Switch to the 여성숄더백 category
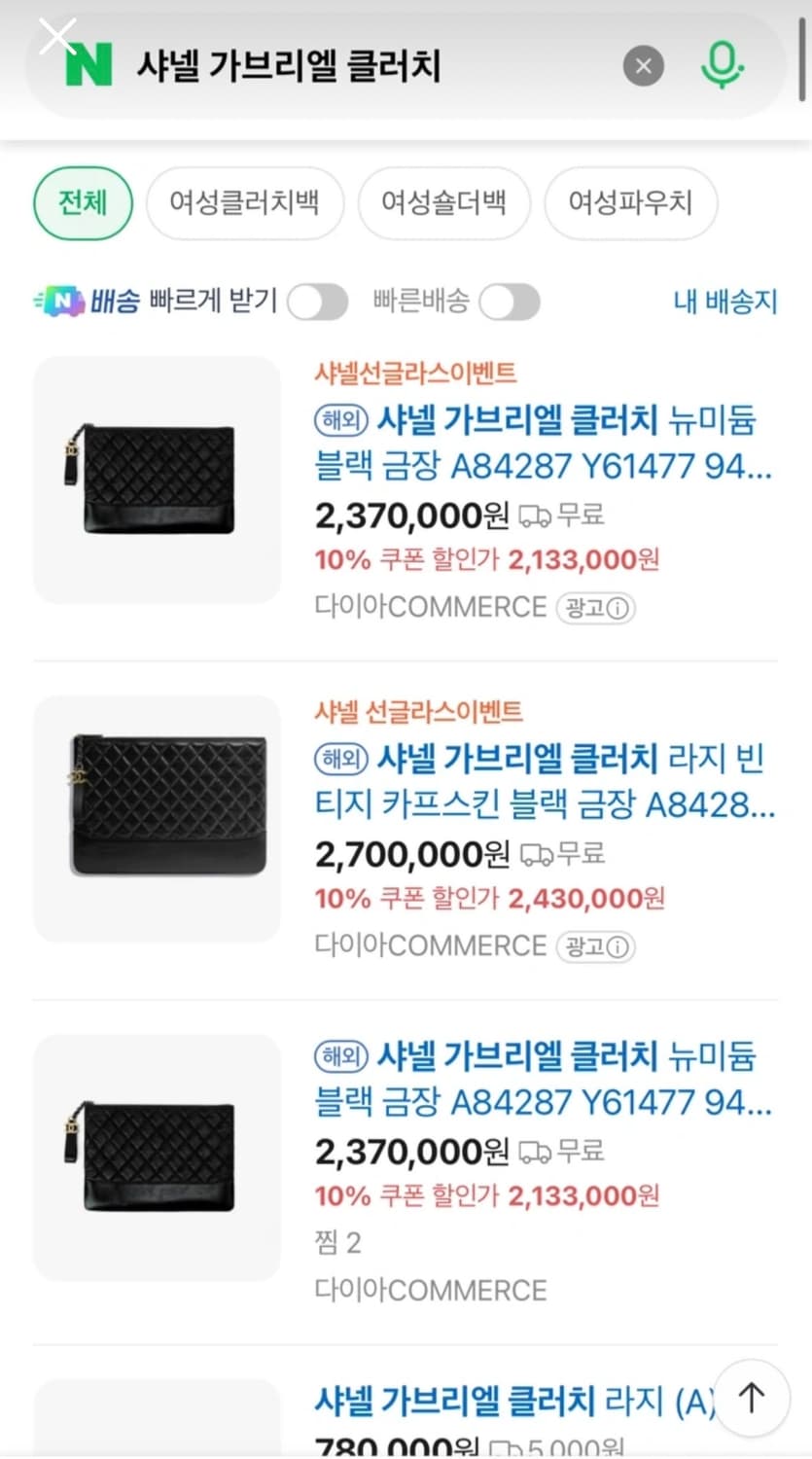Image resolution: width=812 pixels, height=1459 pixels. click(x=443, y=203)
